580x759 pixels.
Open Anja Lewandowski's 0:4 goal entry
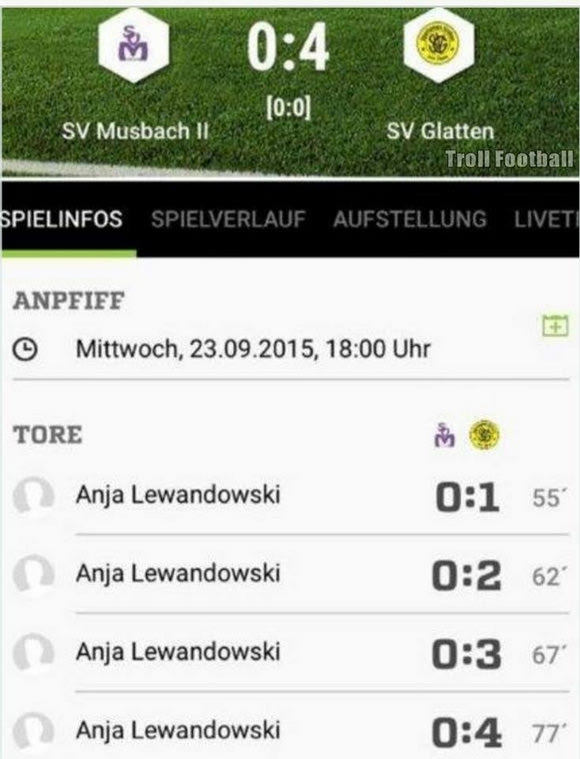pos(290,730)
